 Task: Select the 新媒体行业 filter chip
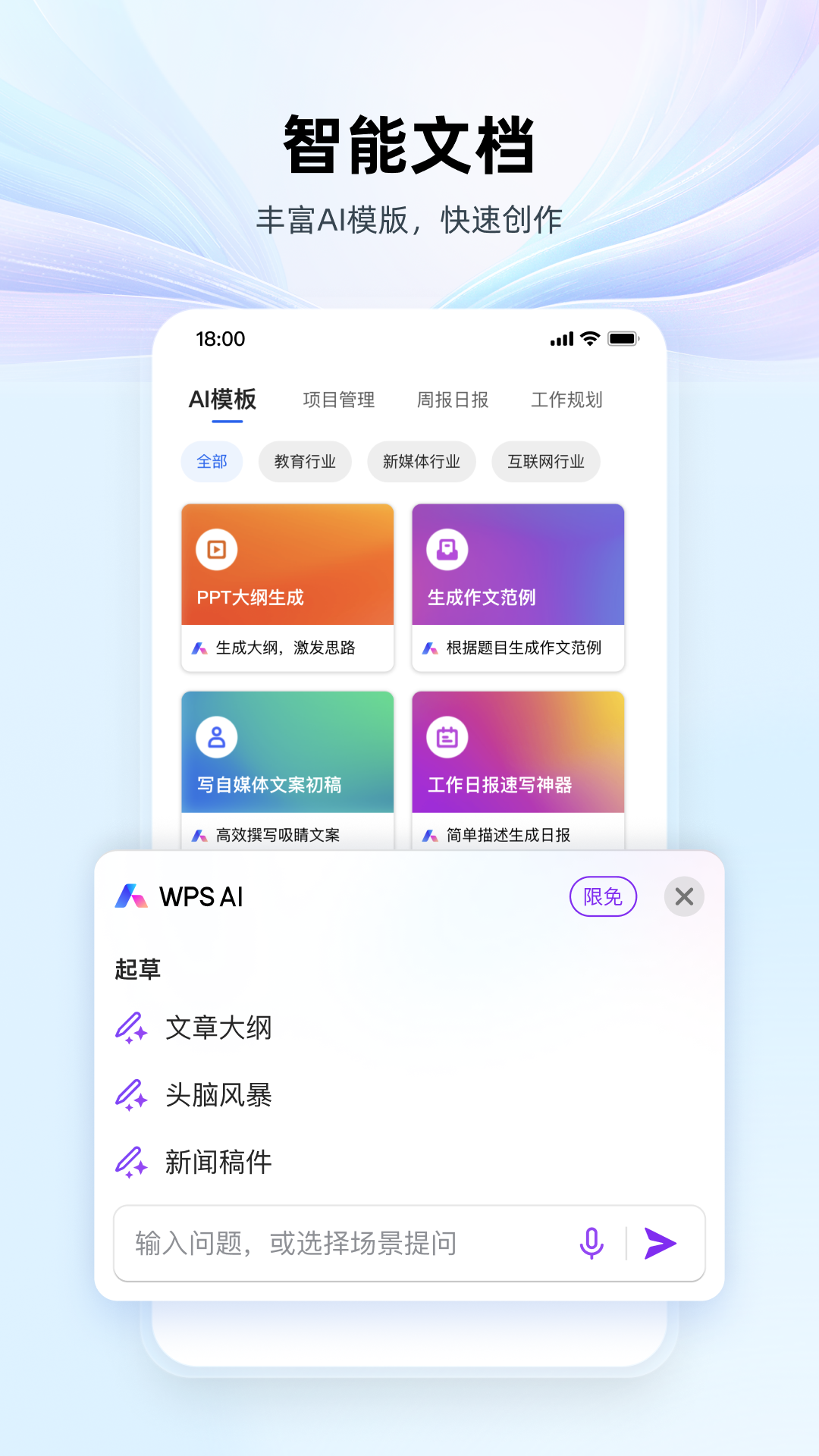tap(421, 461)
